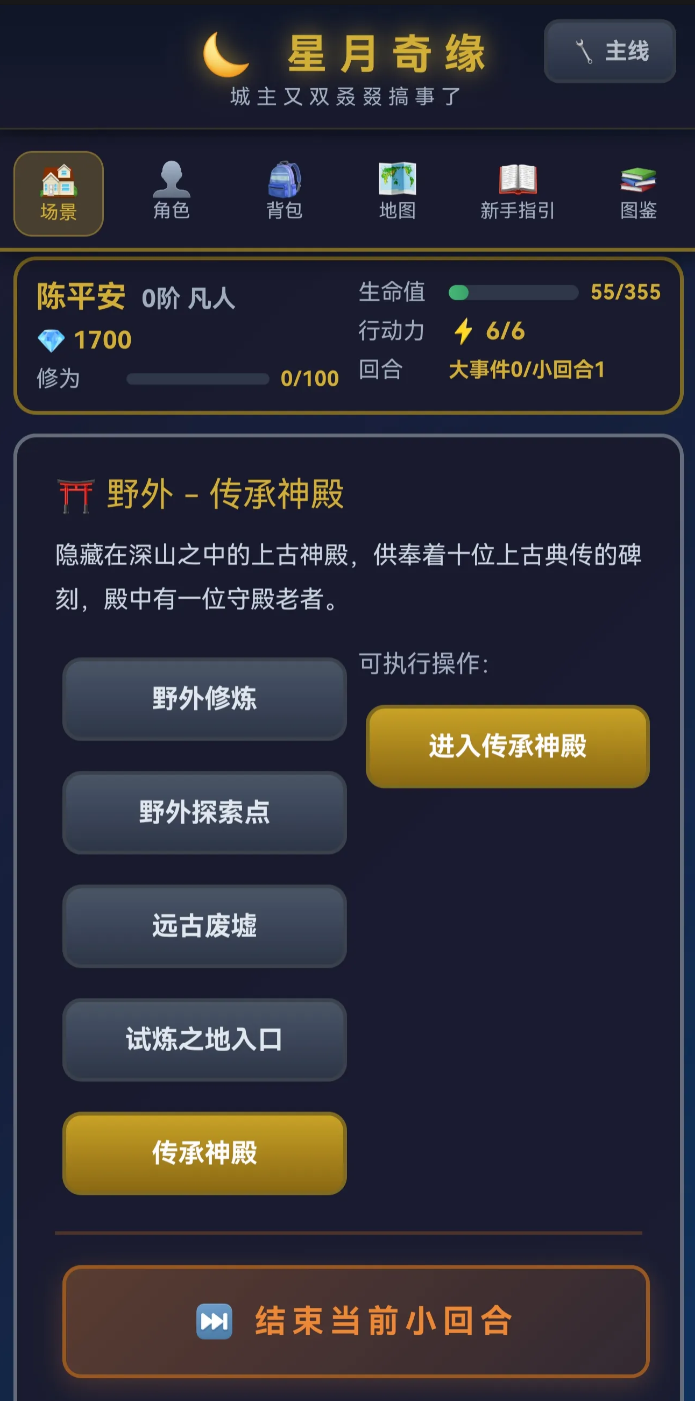Switch to the 角色 tab
Screen dimensions: 695x1401
(171, 194)
